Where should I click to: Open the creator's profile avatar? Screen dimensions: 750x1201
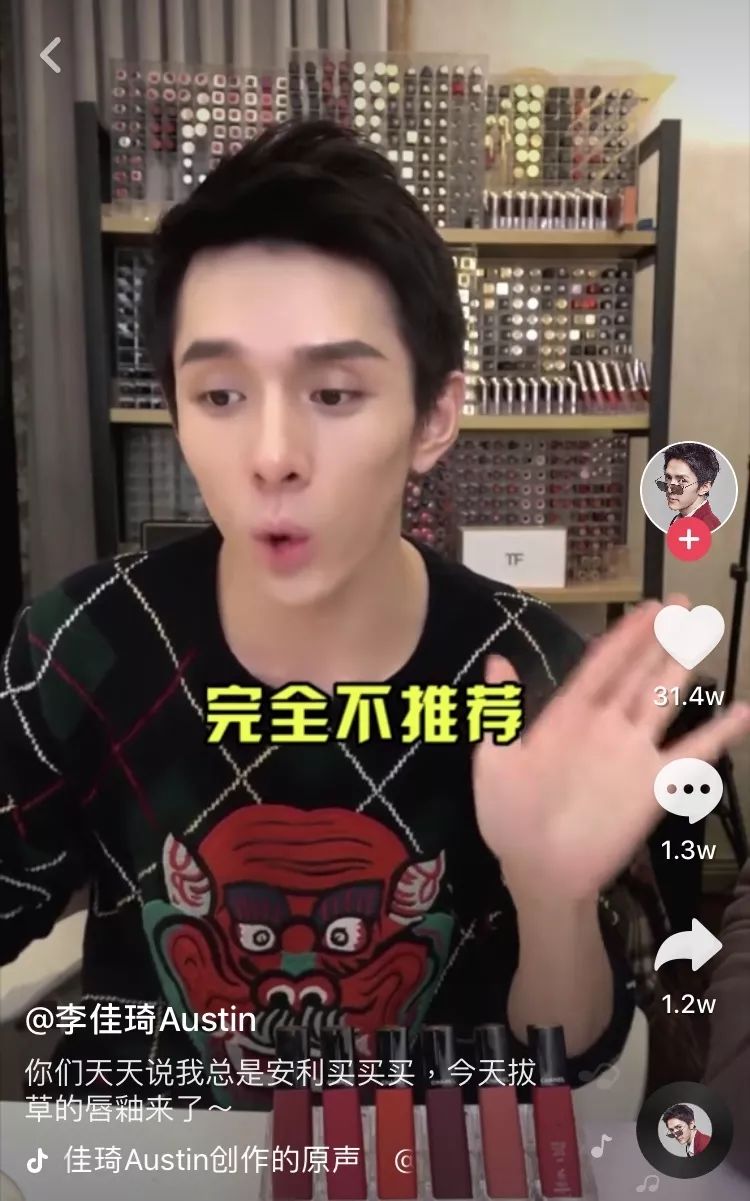click(688, 489)
